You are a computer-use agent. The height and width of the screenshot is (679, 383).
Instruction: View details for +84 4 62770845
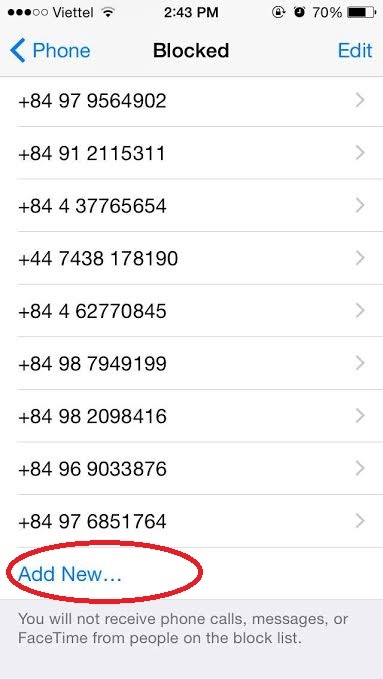click(x=192, y=311)
